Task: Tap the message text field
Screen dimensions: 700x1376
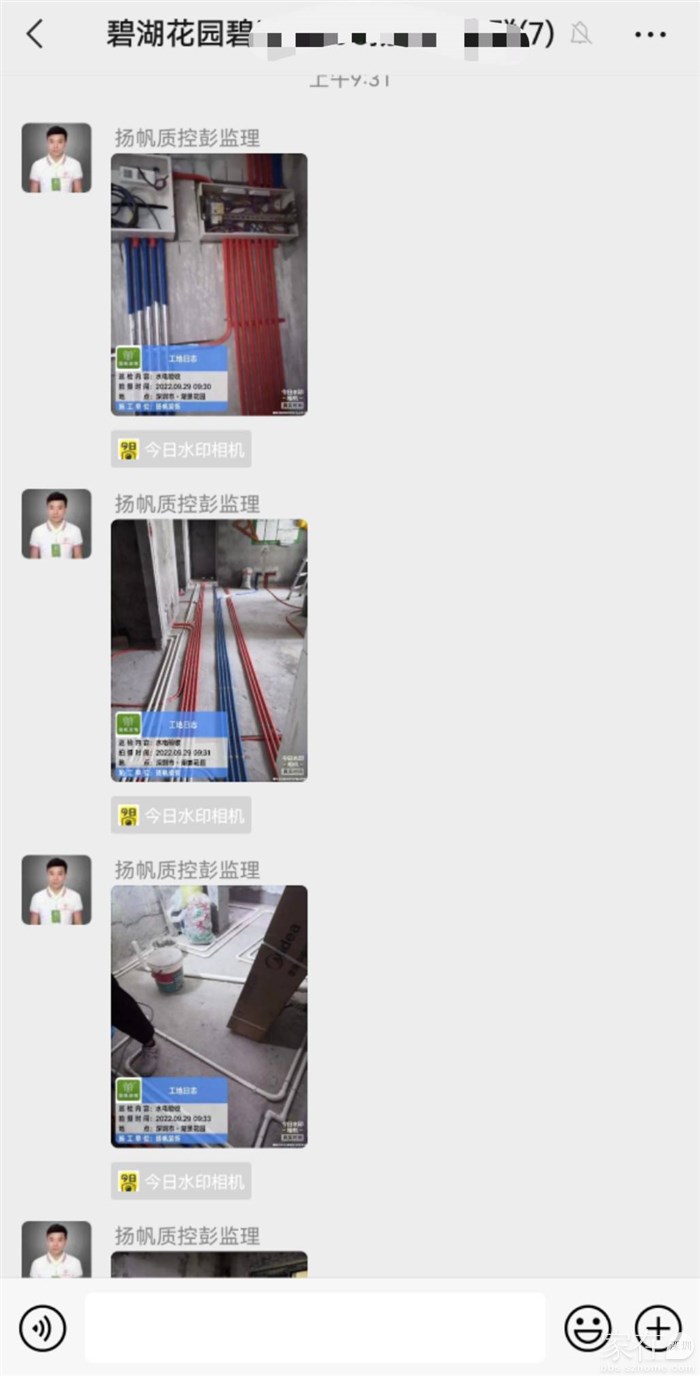Action: [315, 1328]
